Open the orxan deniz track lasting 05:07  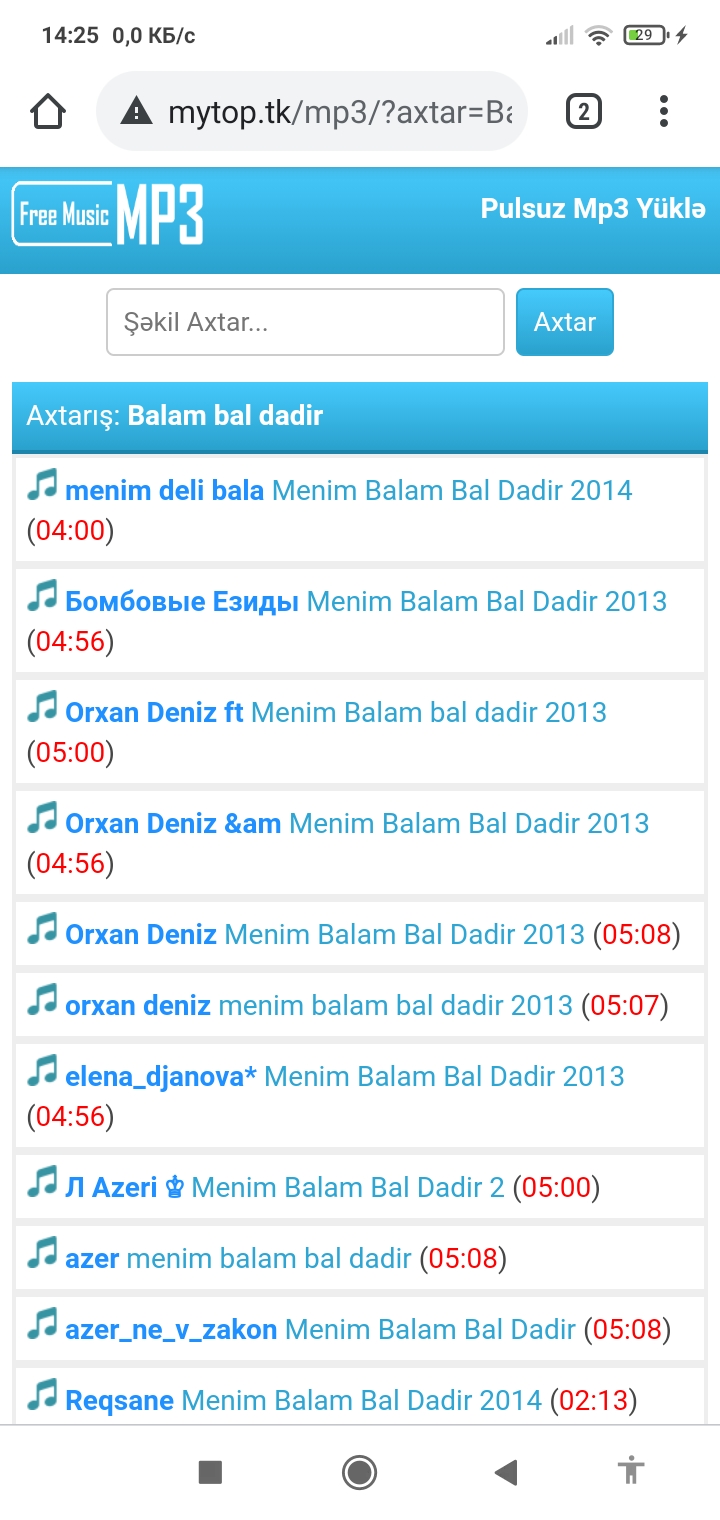tap(318, 1006)
